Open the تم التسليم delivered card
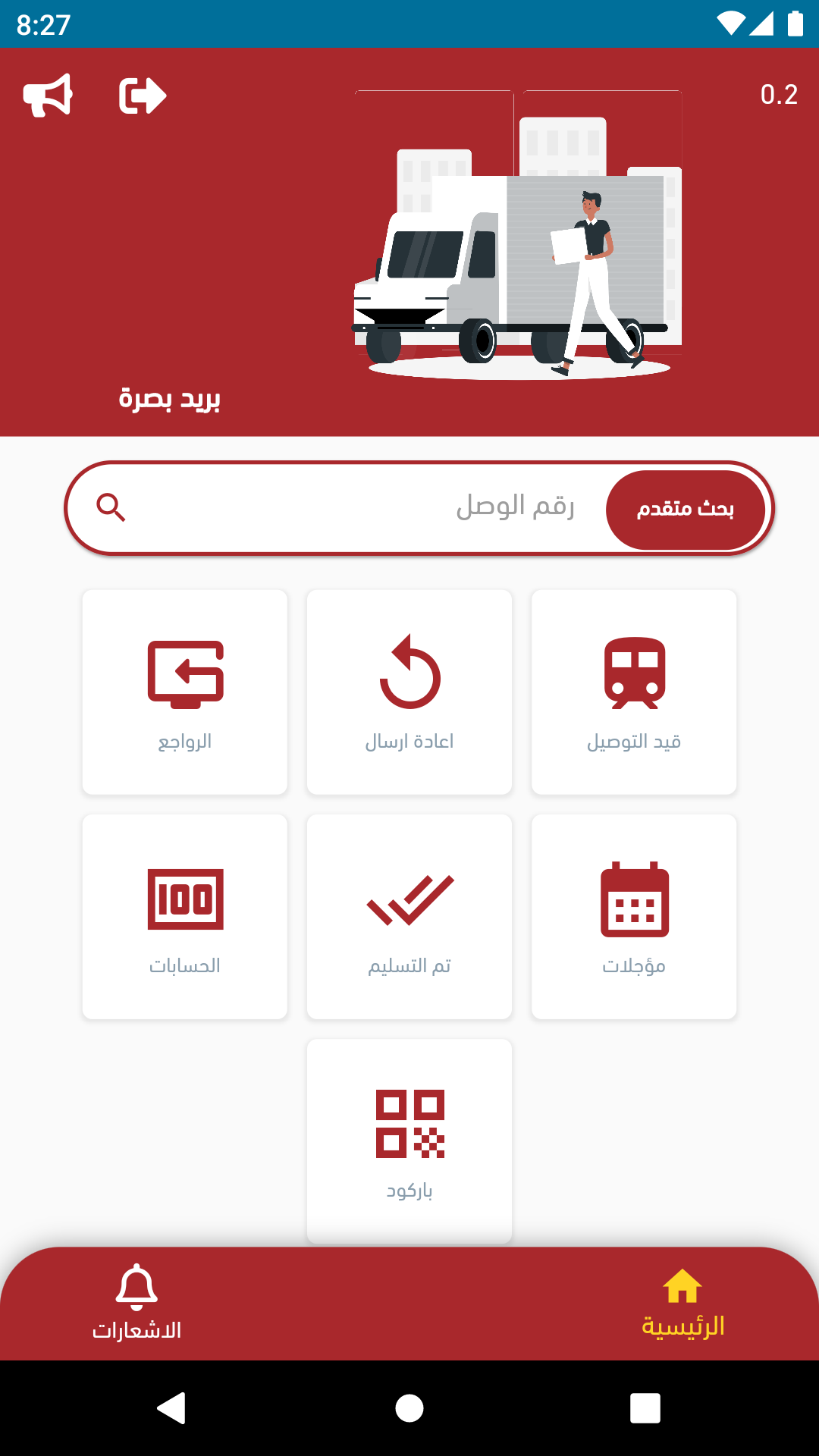The height and width of the screenshot is (1456, 819). [409, 917]
